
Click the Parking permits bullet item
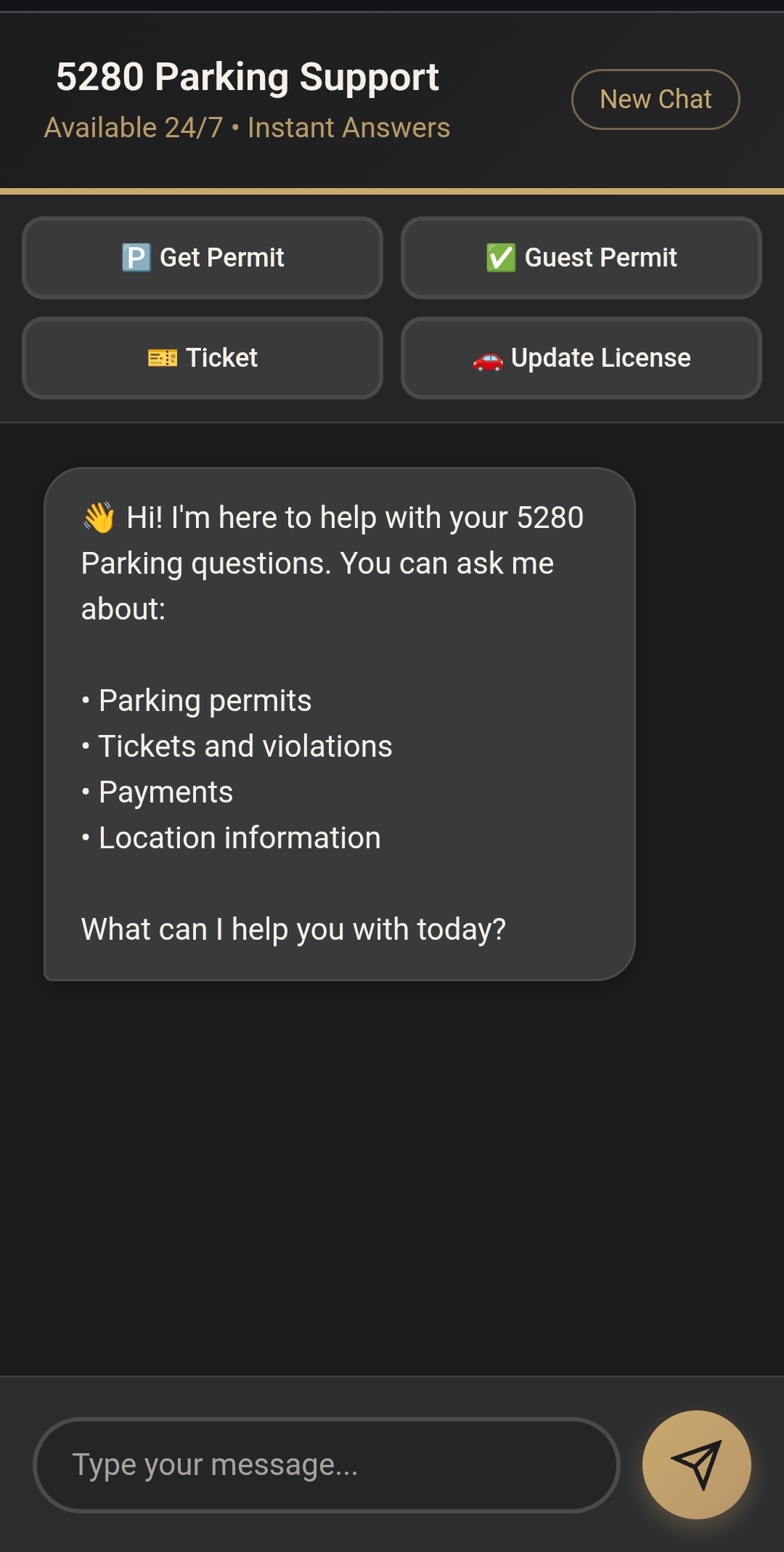click(x=196, y=699)
